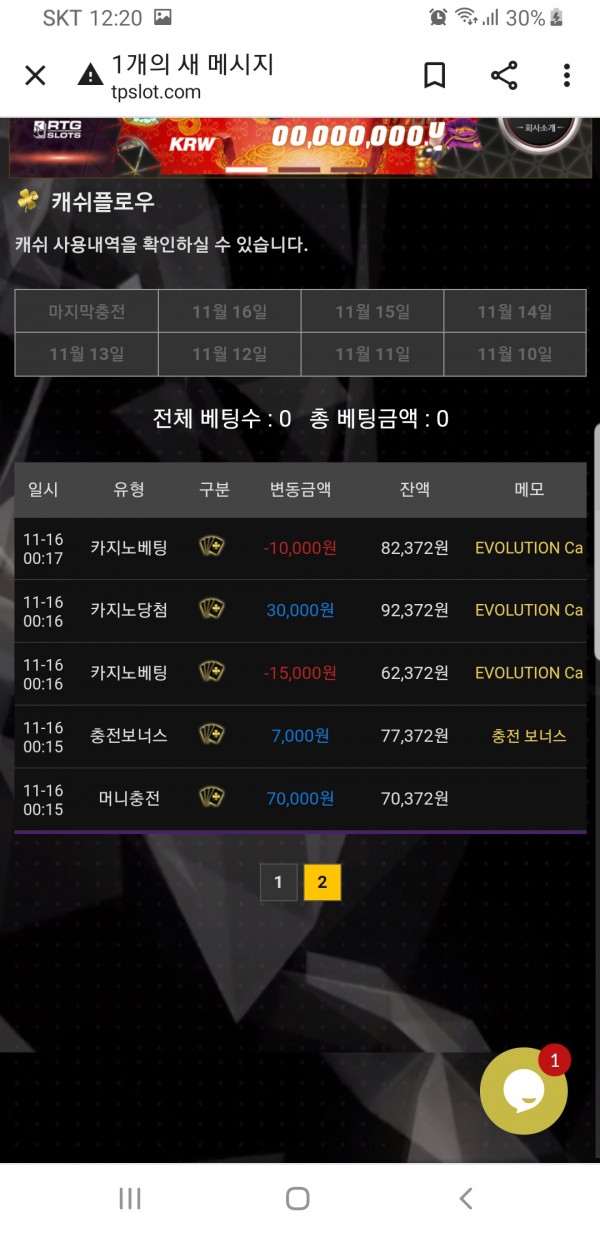Go to page 1 of results
Image resolution: width=600 pixels, height=1233 pixels.
point(278,882)
